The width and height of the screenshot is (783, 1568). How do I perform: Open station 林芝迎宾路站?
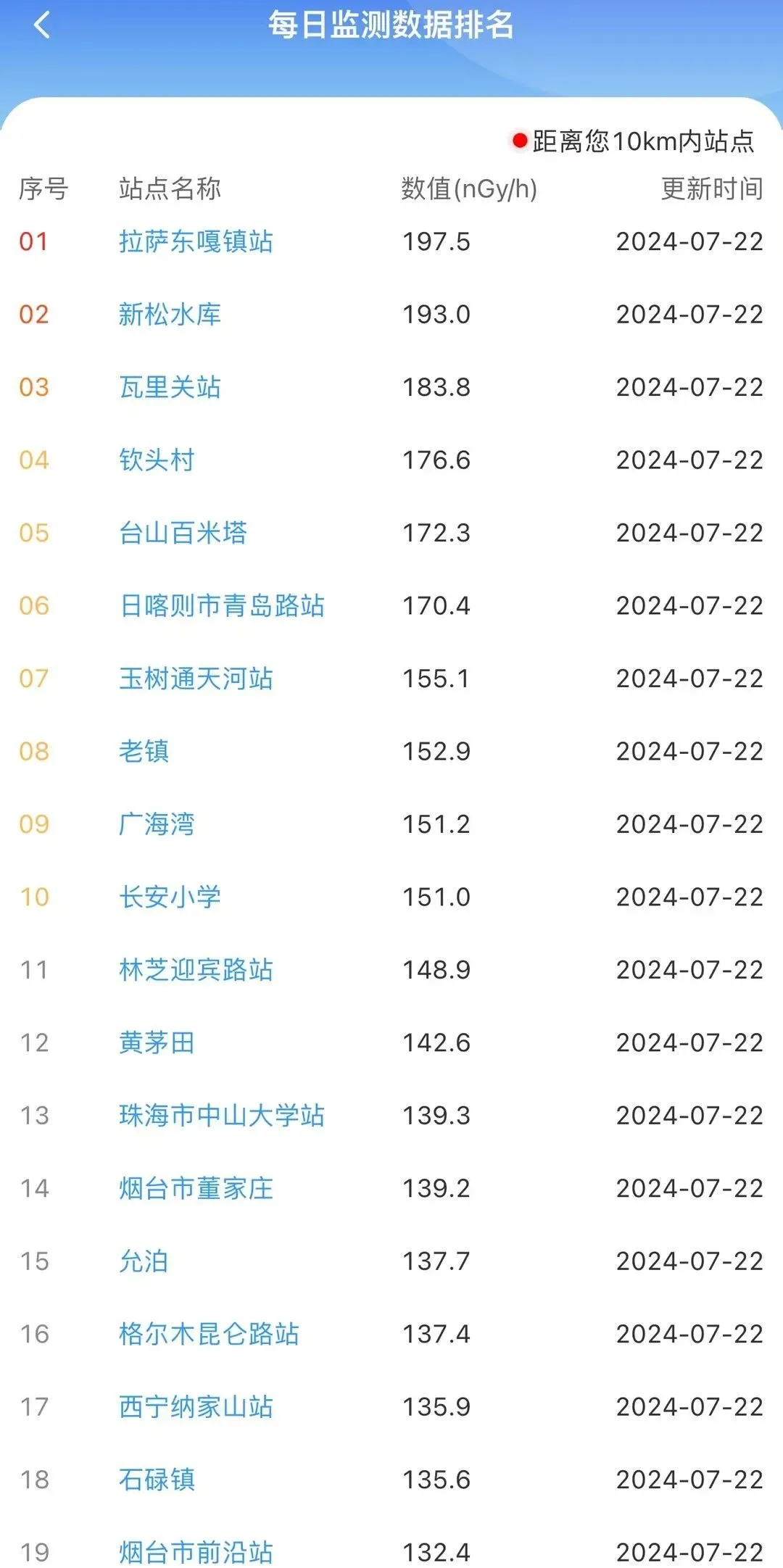pyautogui.click(x=196, y=970)
